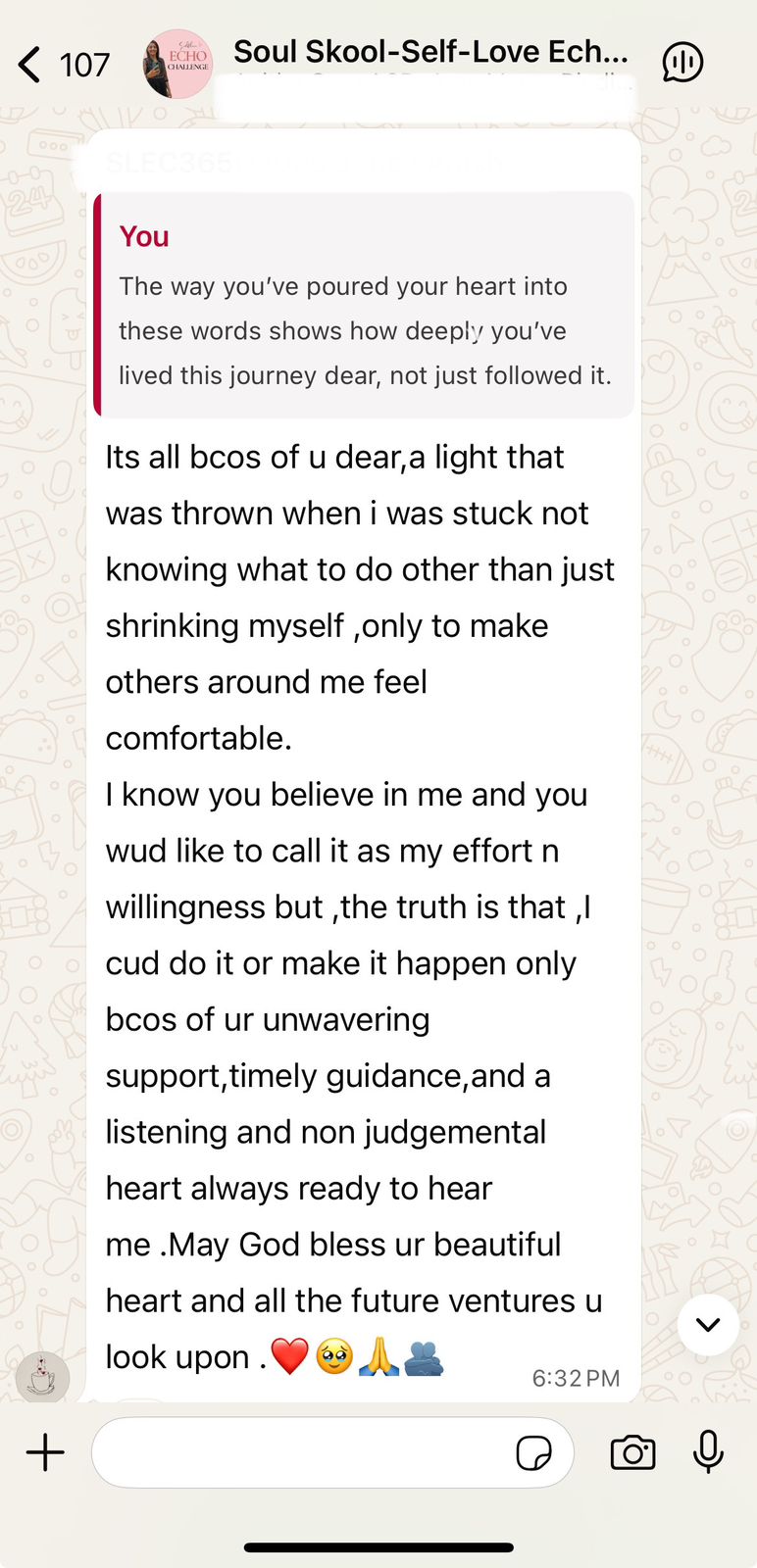Start a group voice chat
This screenshot has width=757, height=1568.
point(682,63)
